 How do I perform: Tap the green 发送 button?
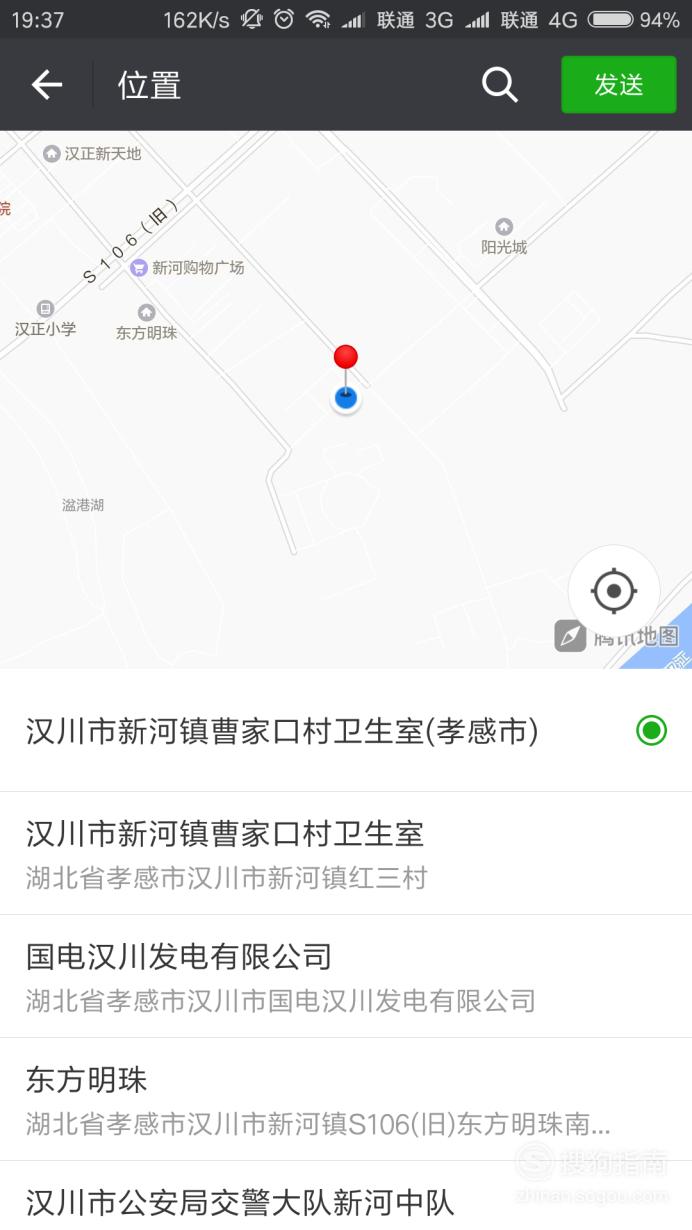[619, 85]
